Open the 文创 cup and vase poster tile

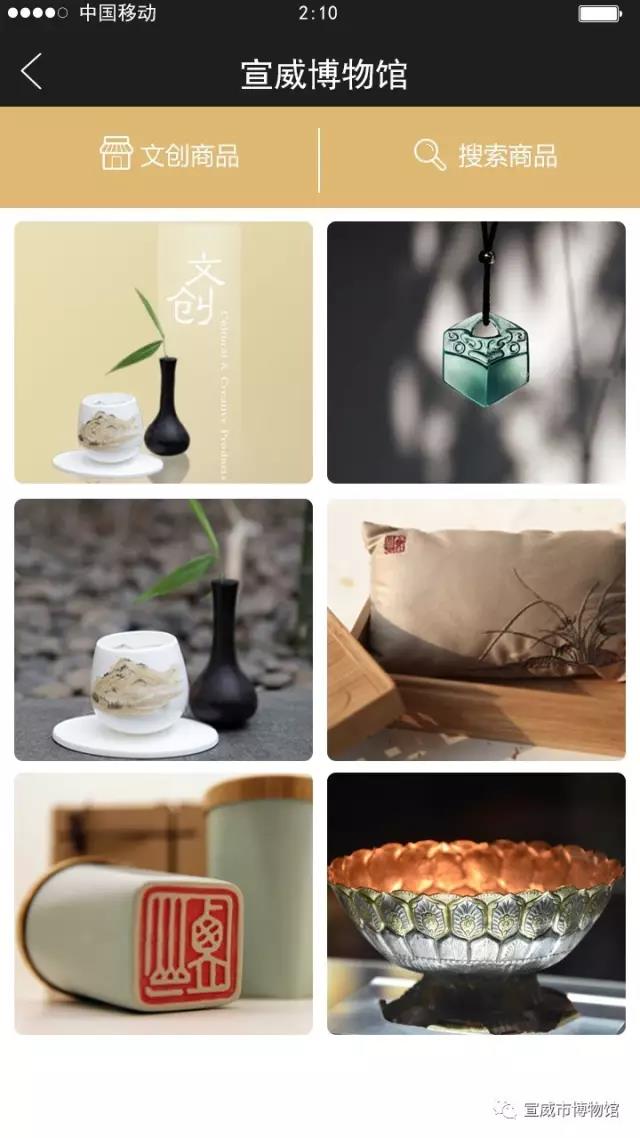[x=163, y=352]
